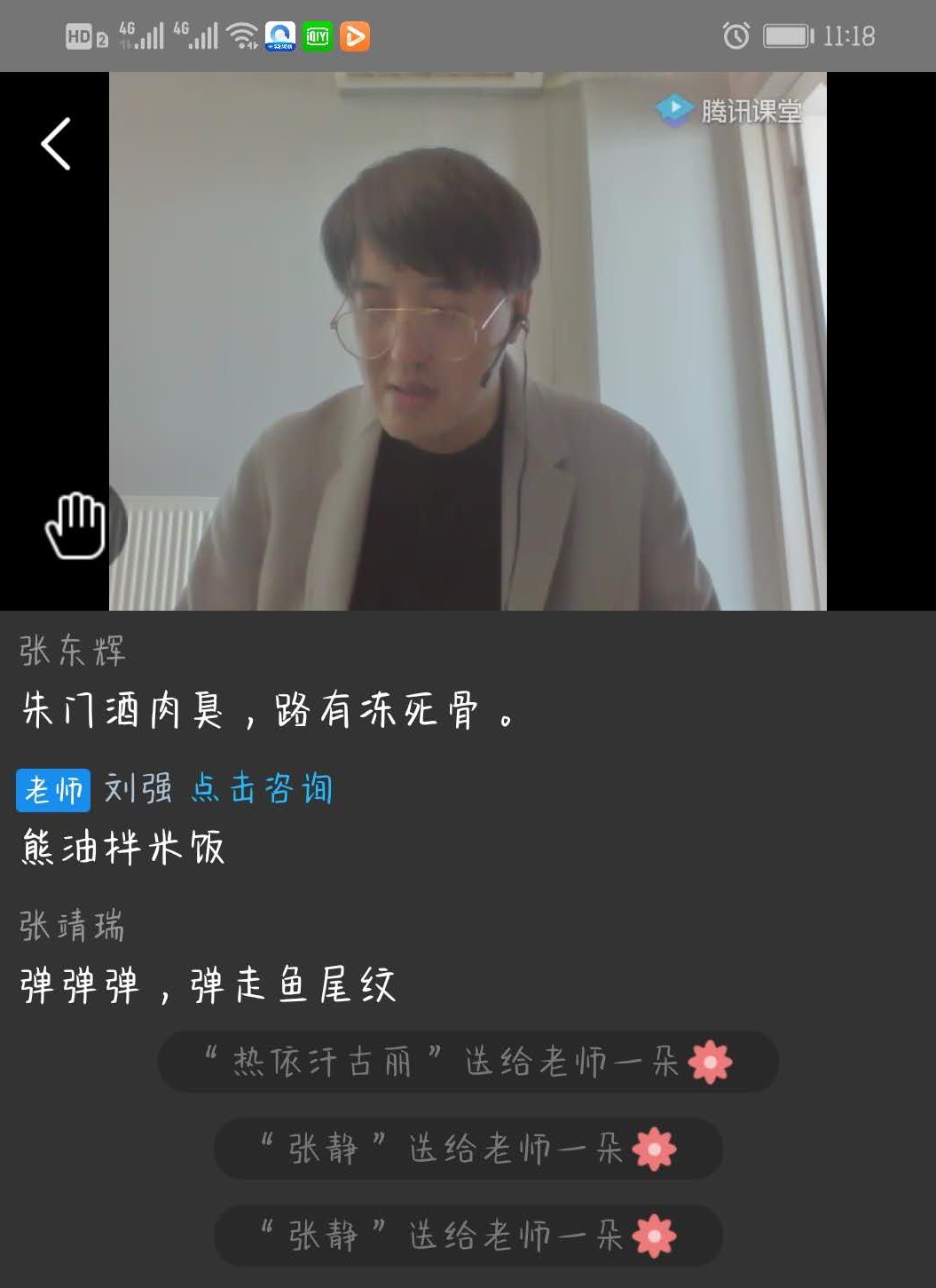Go back from the live class
Image resolution: width=936 pixels, height=1288 pixels.
[x=56, y=144]
